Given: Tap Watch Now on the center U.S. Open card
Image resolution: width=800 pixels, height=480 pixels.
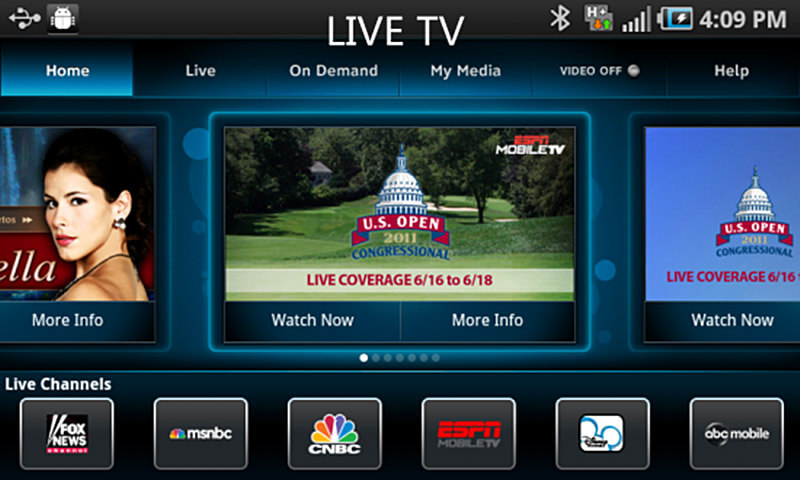Looking at the screenshot, I should [x=312, y=321].
